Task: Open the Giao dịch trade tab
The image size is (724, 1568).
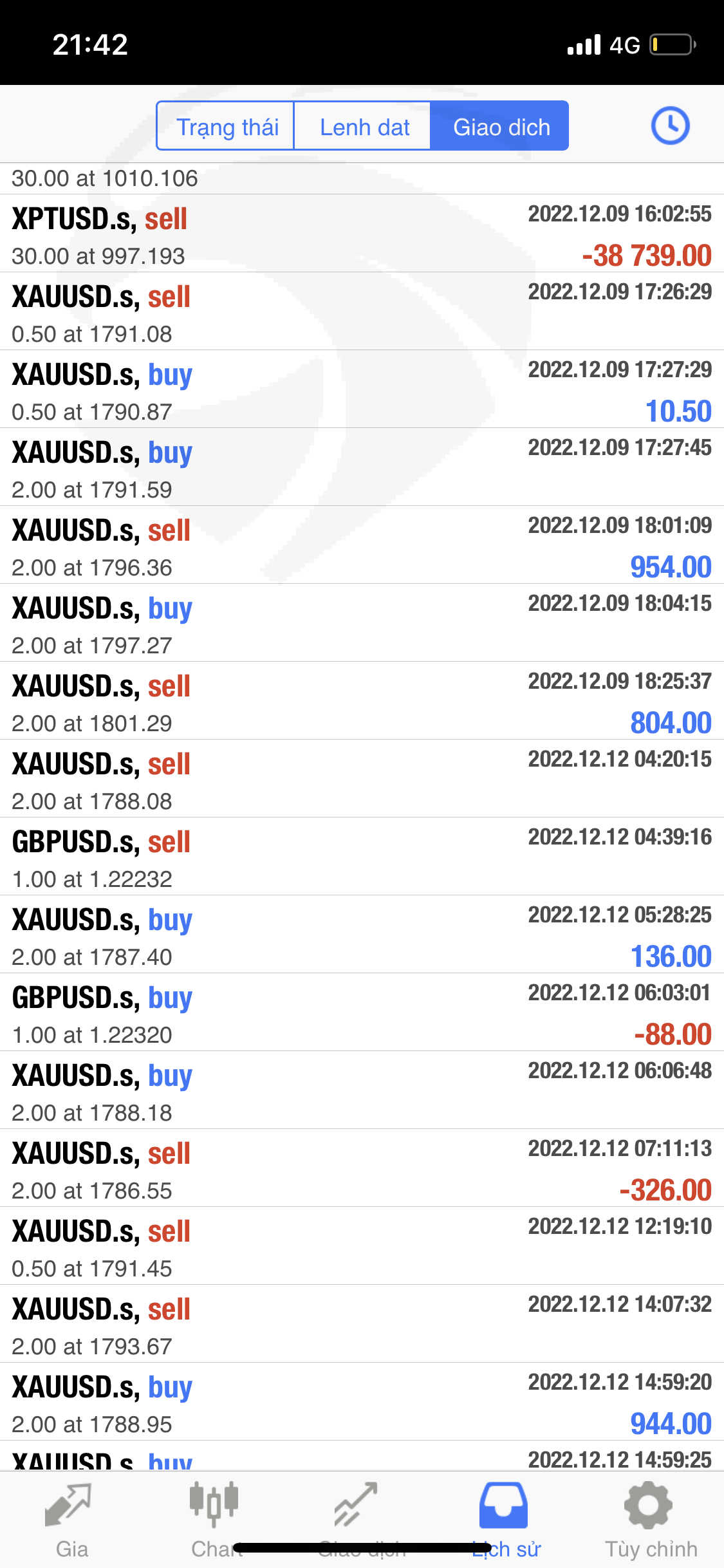Action: coord(362,1520)
